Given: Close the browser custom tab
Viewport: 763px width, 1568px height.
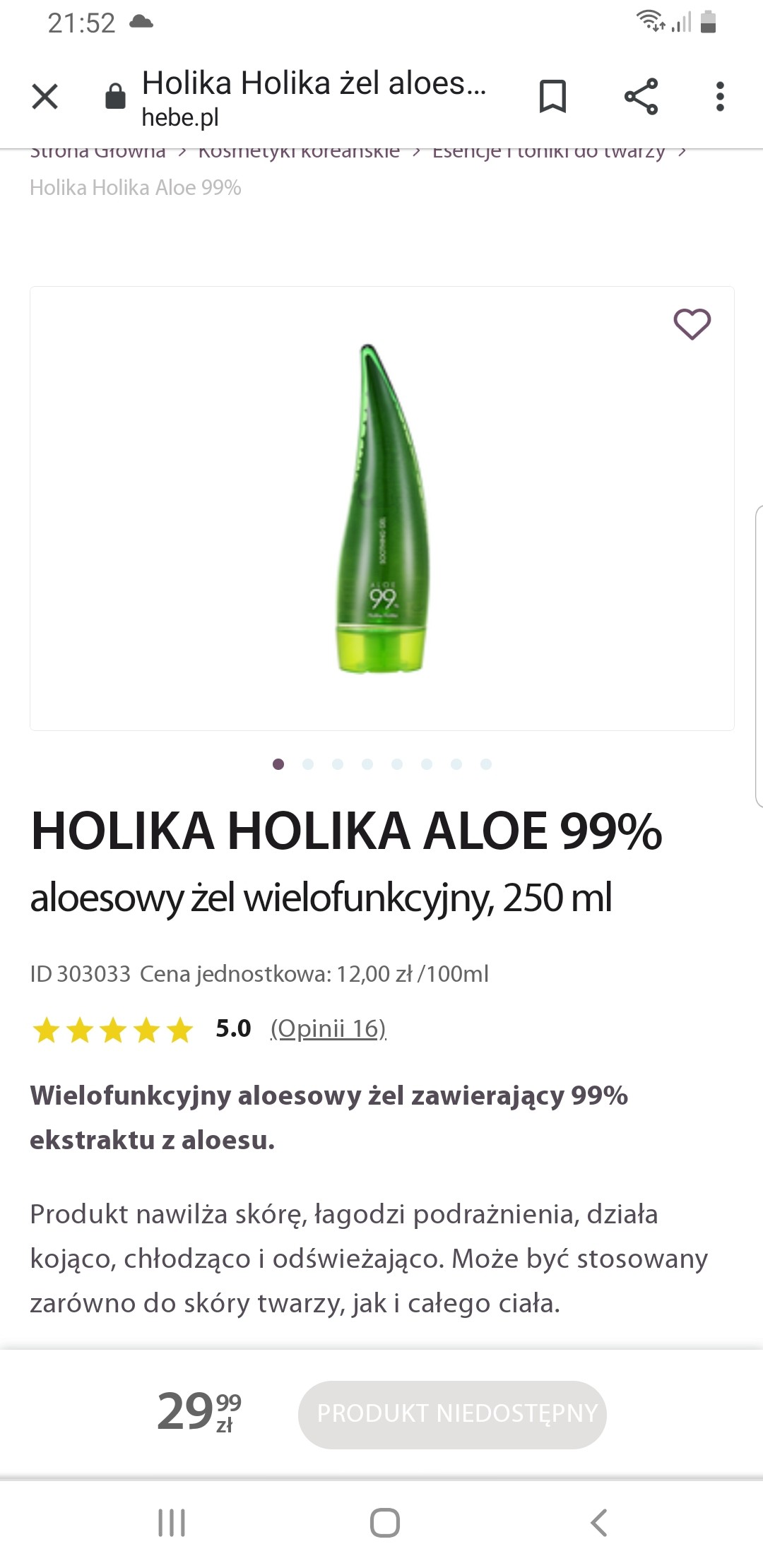Looking at the screenshot, I should click(x=45, y=97).
